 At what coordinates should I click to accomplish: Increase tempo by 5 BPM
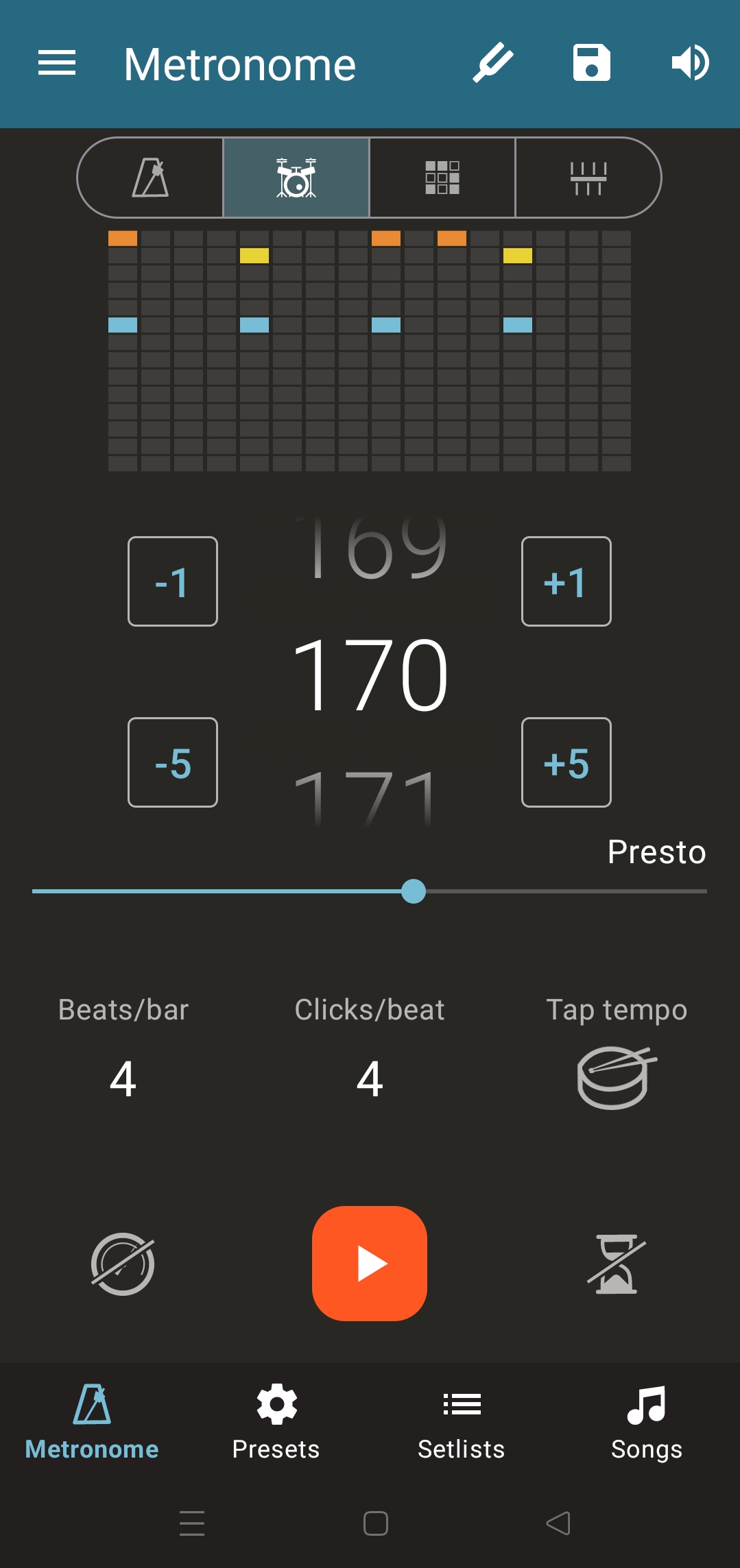566,762
